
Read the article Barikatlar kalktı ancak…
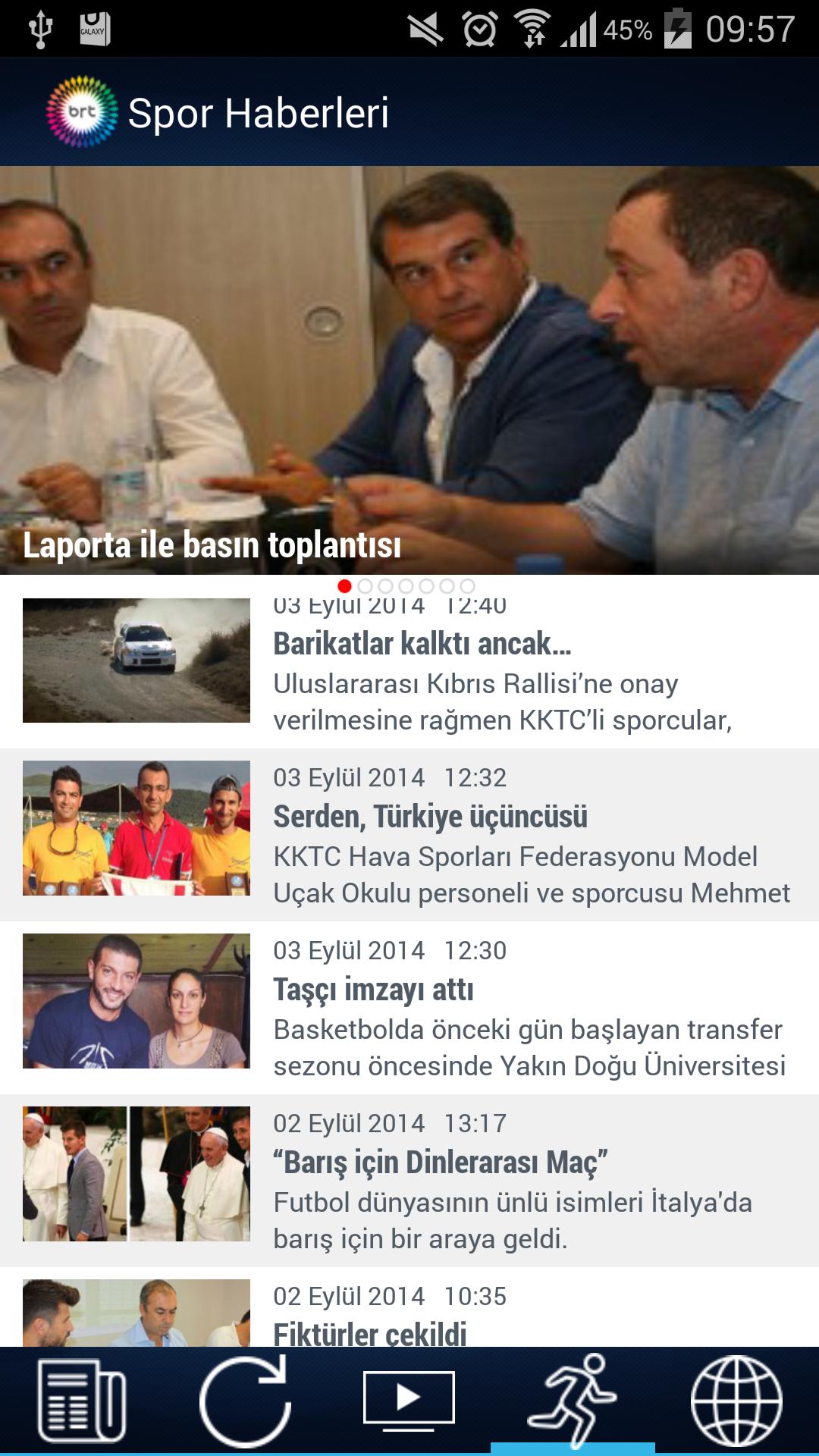pos(422,645)
